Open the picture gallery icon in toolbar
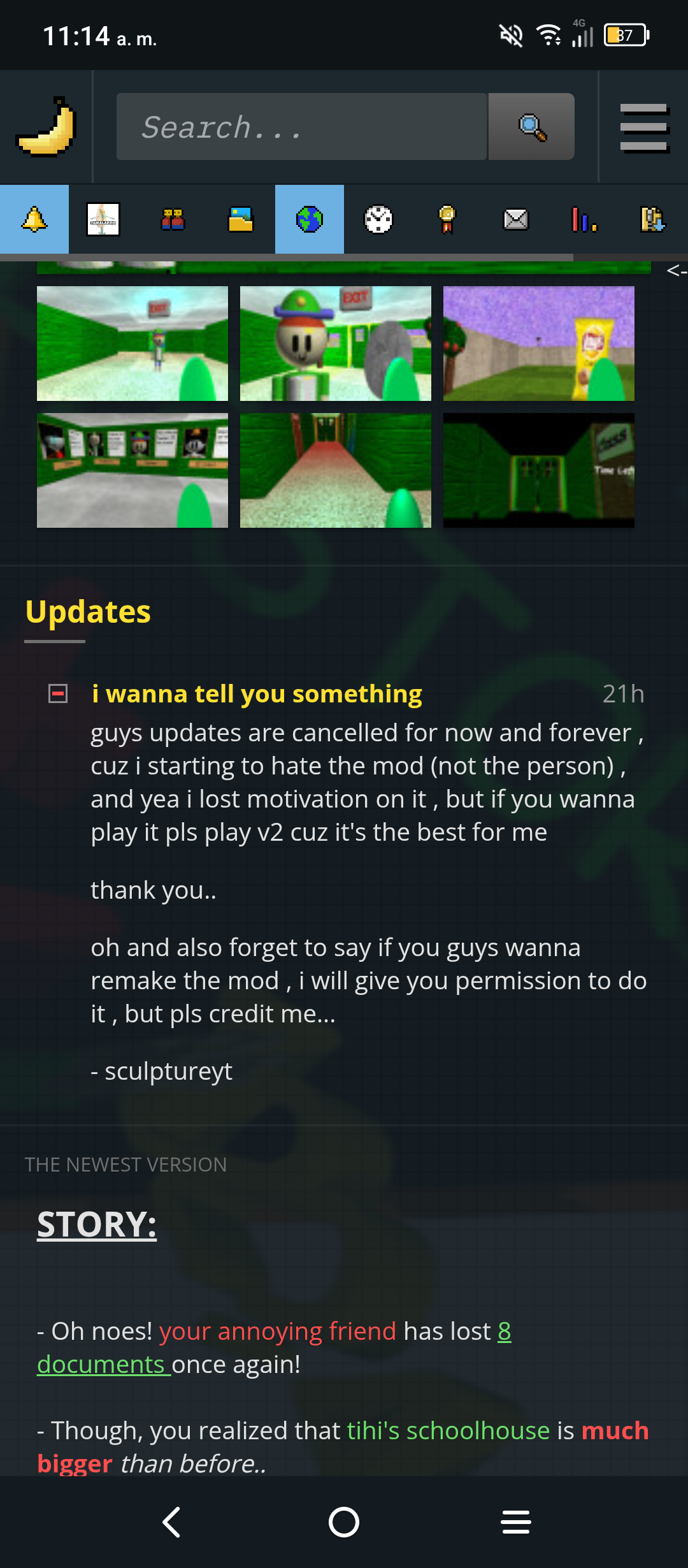Image resolution: width=688 pixels, height=1568 pixels. pos(241,220)
